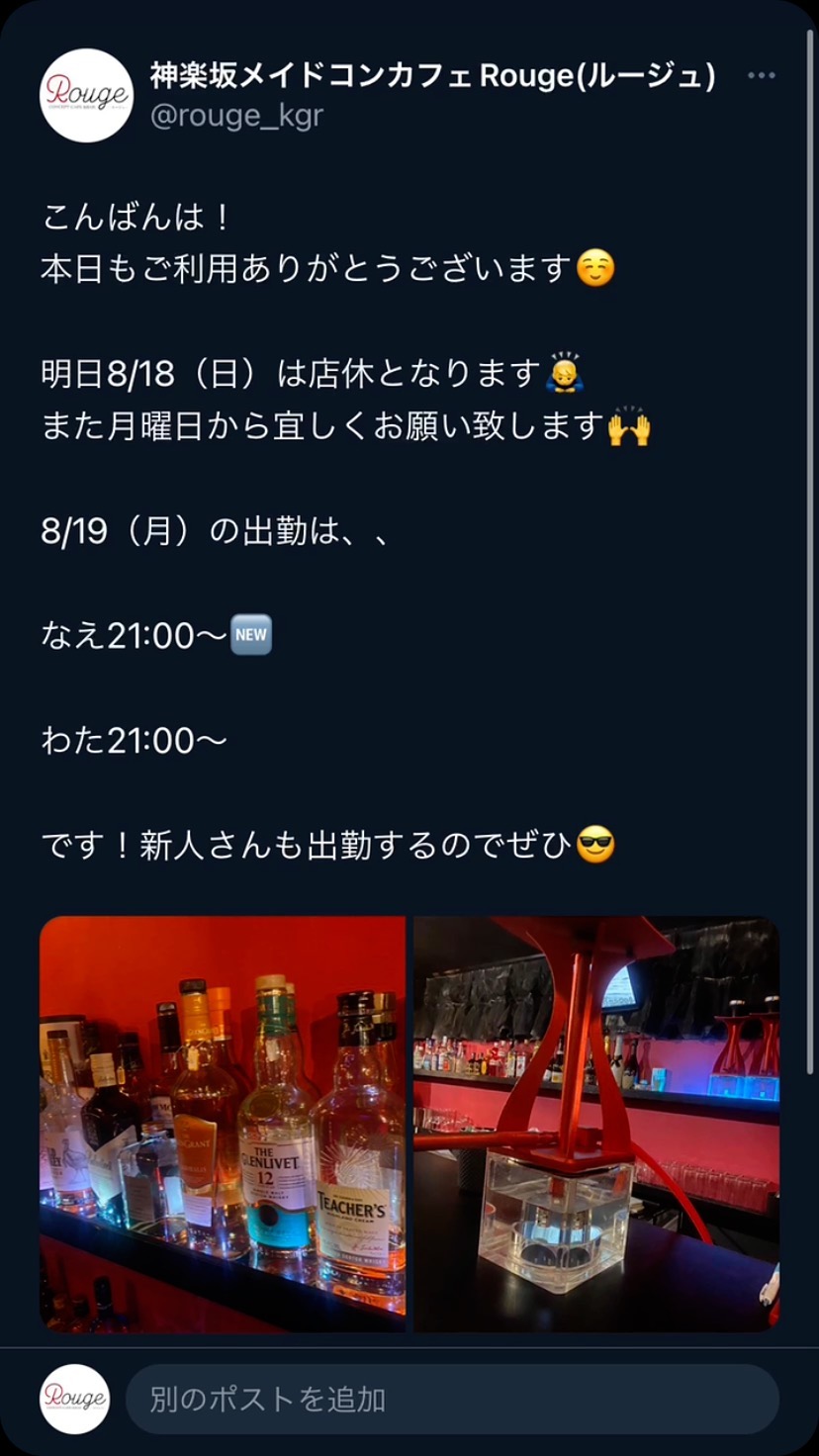Open the Rouge profile avatar on the post

[87, 95]
